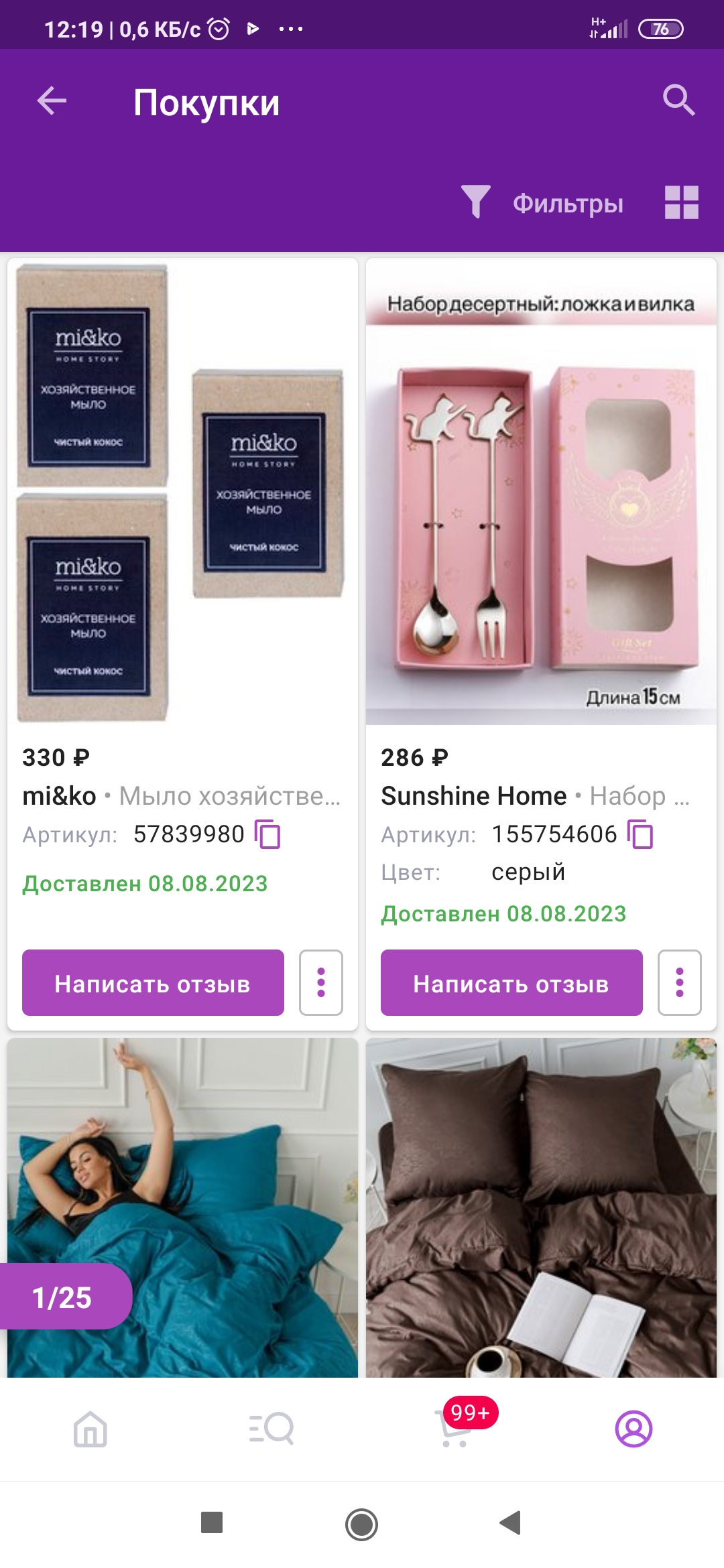Open more options for mi&ko soap
Viewport: 724px width, 1568px height.
321,983
